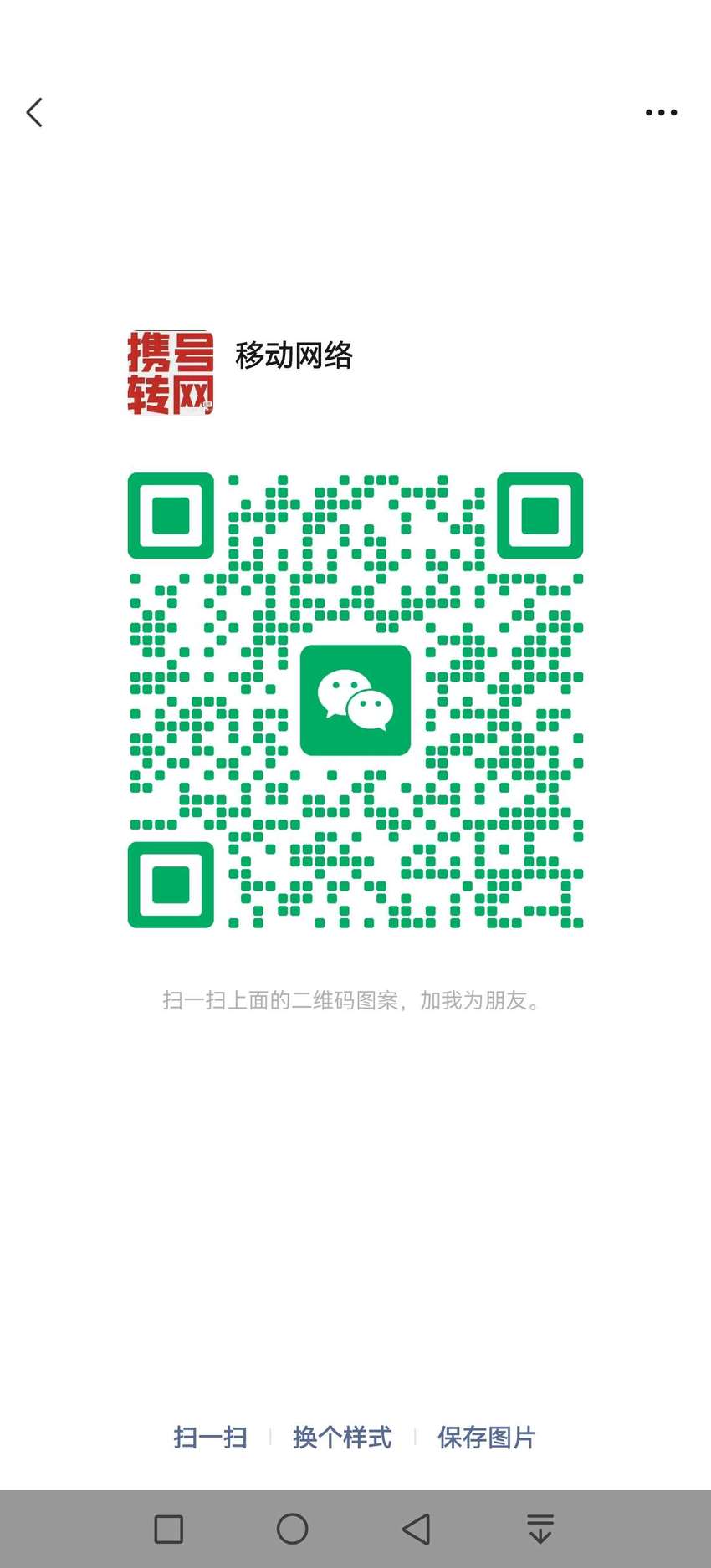
Task: Select 换个样式 to change QR style
Action: pos(342,1437)
